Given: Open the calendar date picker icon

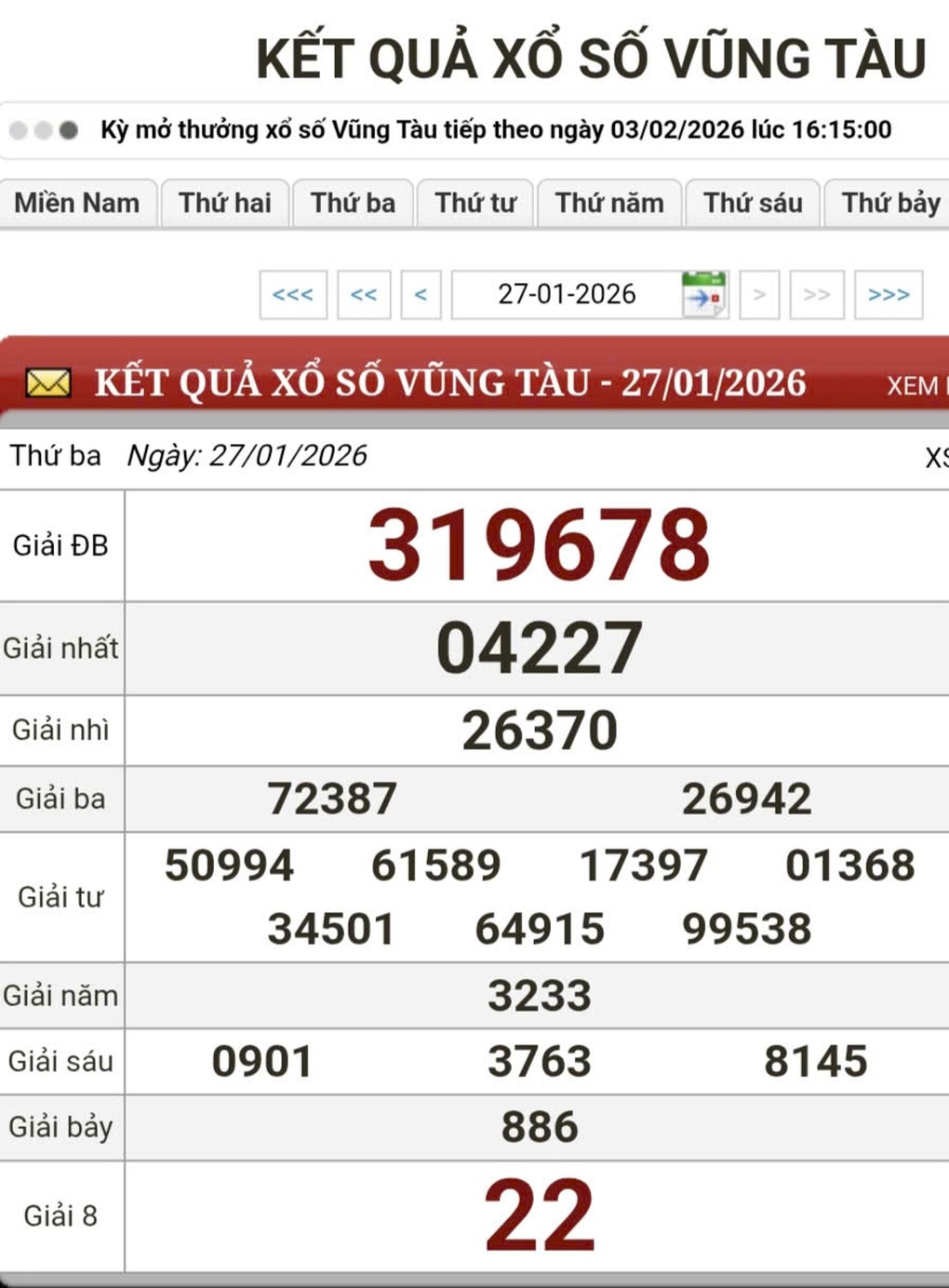Looking at the screenshot, I should [704, 295].
